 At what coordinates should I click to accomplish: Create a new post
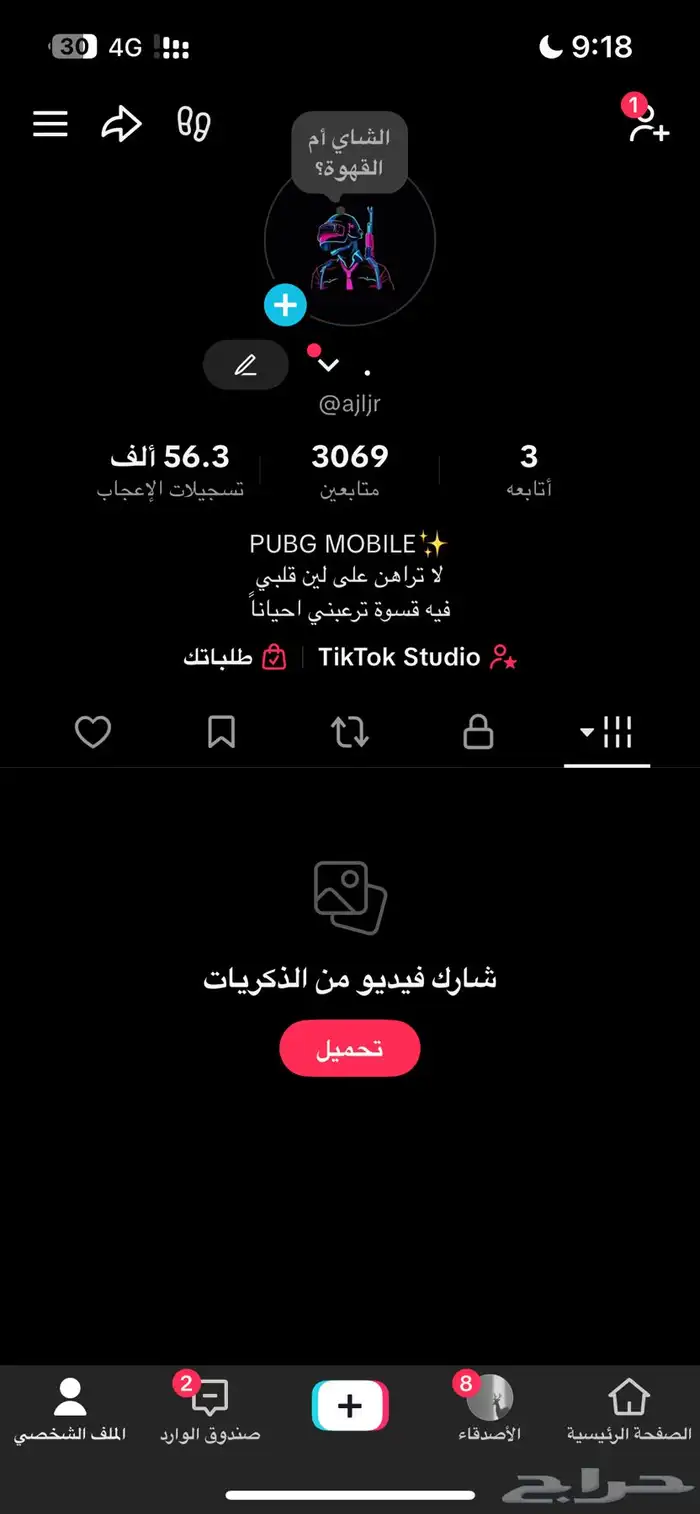pyautogui.click(x=350, y=1406)
